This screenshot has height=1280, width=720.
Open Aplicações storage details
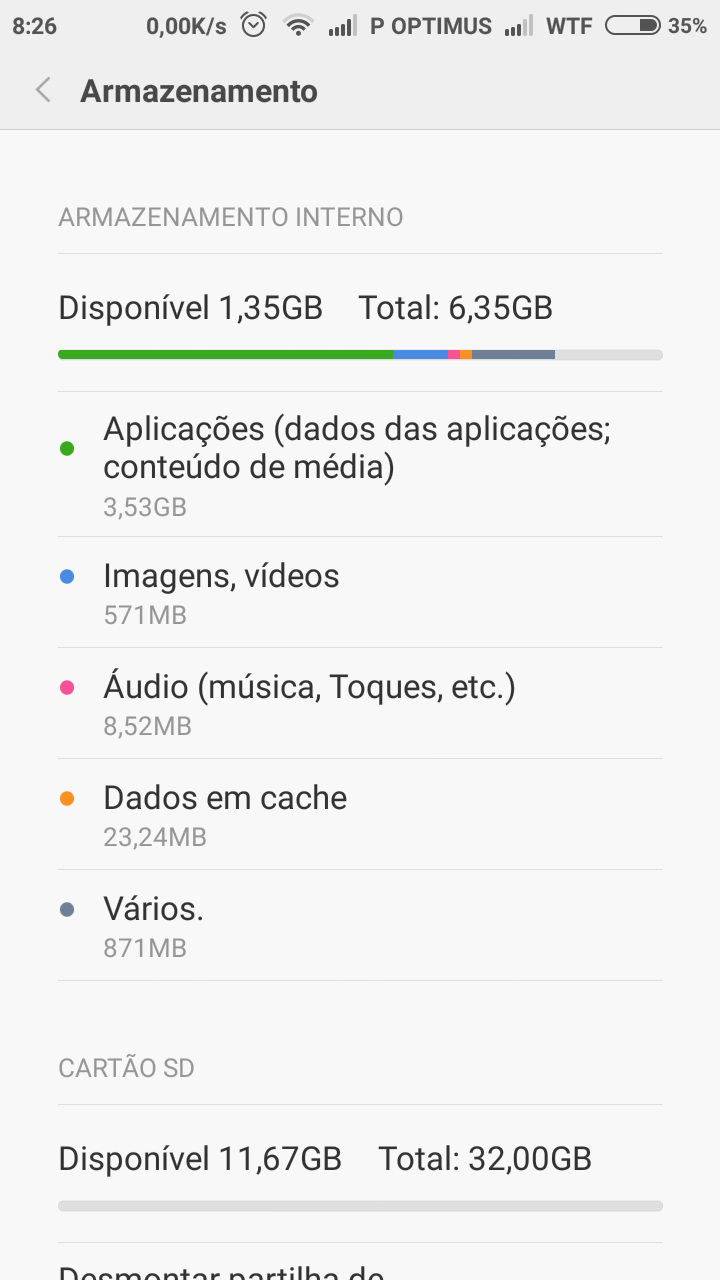coord(360,464)
